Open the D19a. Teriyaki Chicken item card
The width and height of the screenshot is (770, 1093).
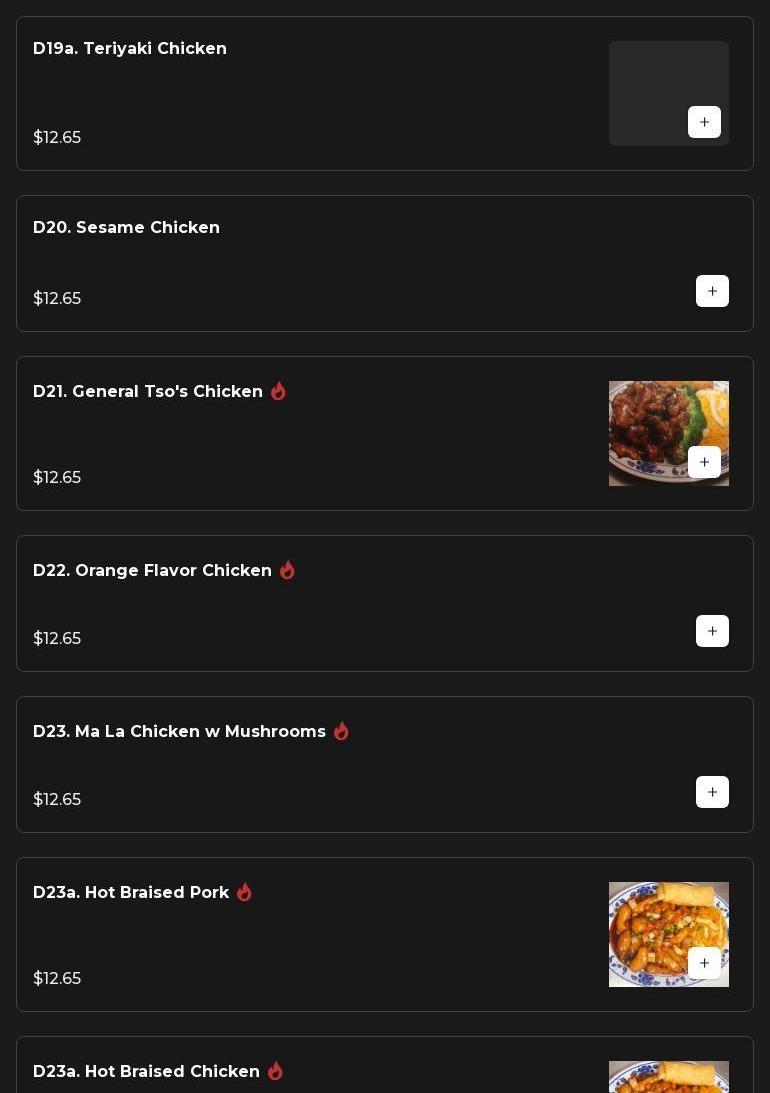pos(300,93)
